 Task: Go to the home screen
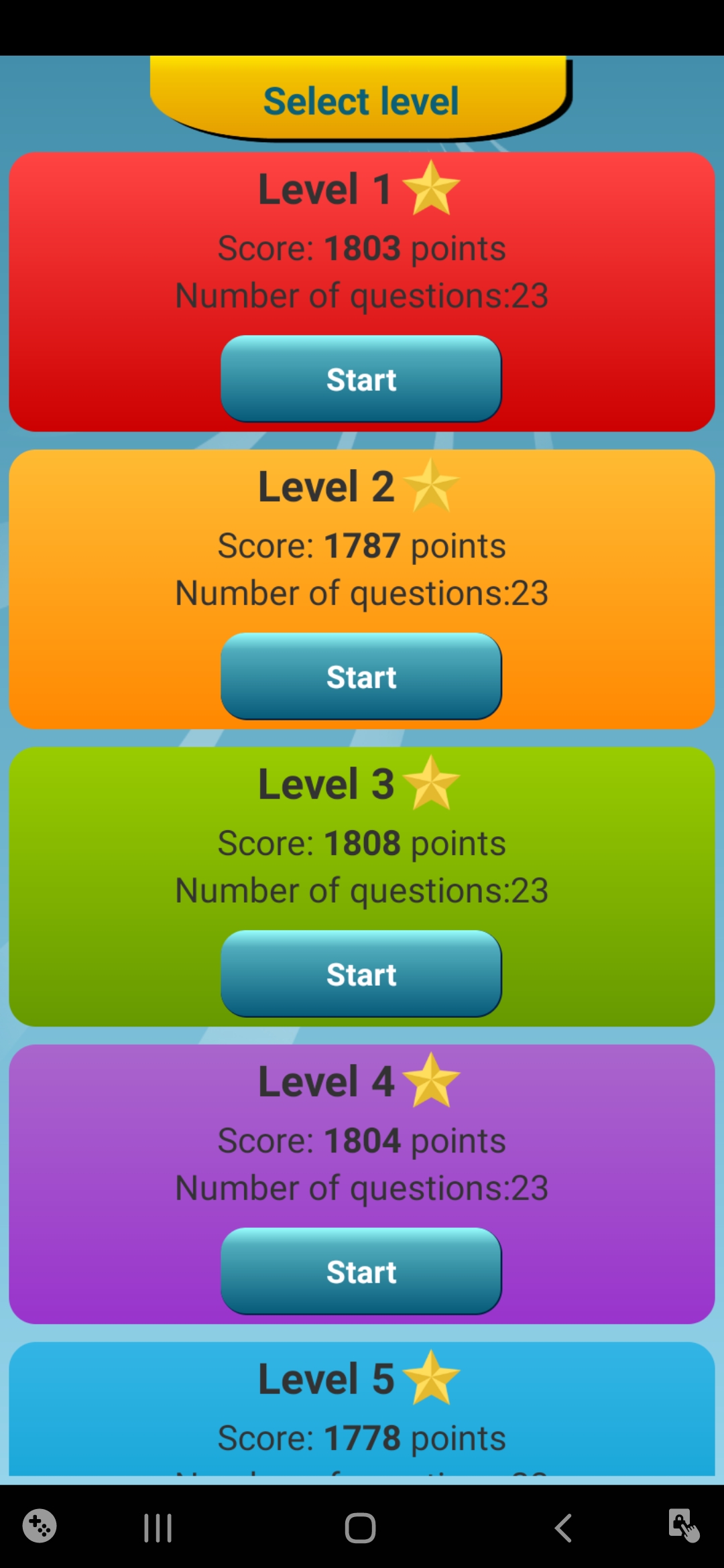360,1528
